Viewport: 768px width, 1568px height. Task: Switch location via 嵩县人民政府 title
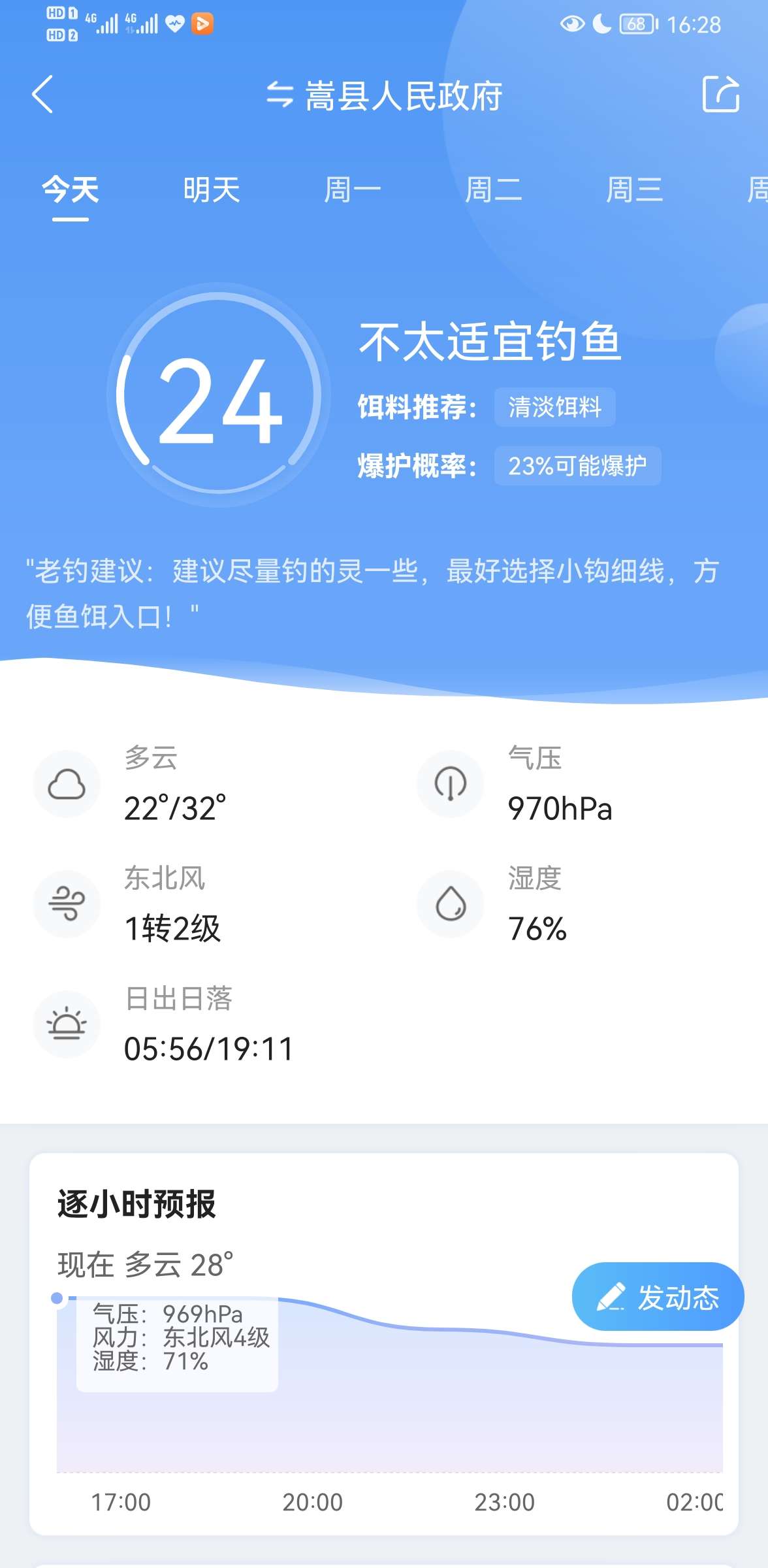(384, 96)
